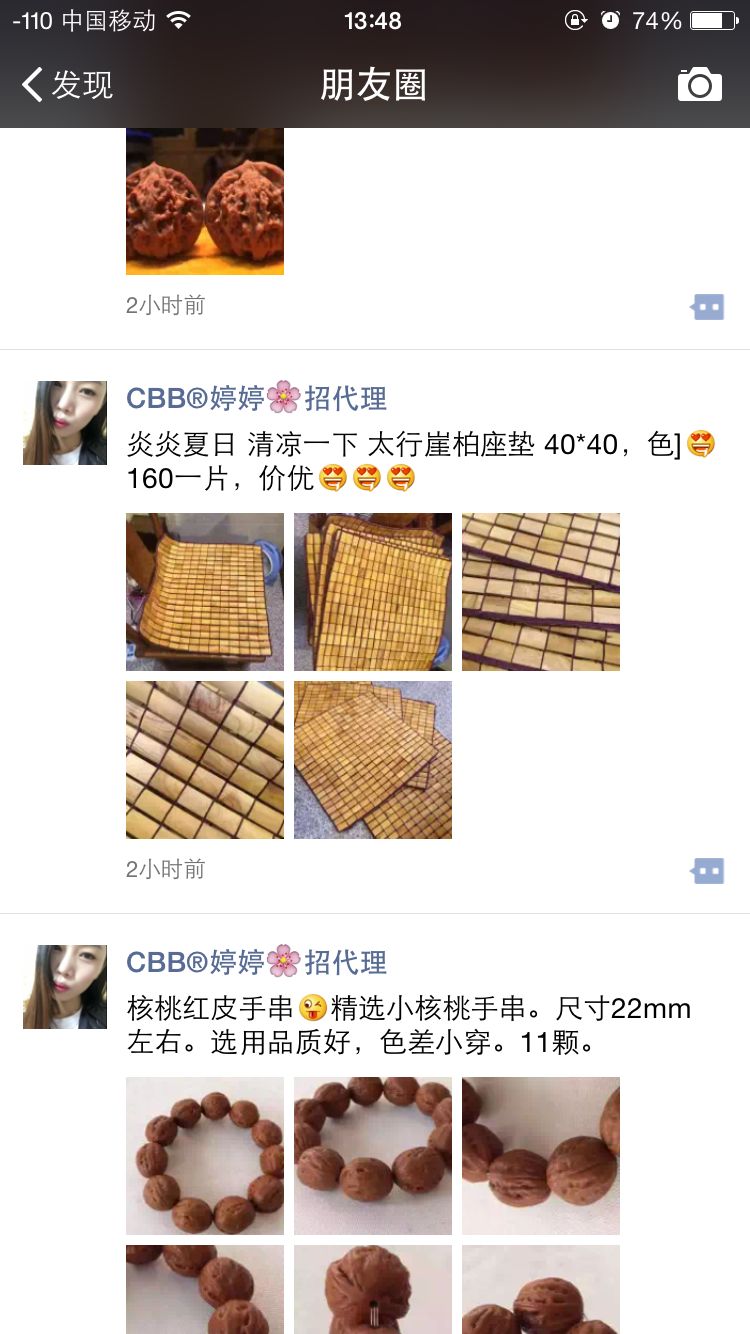The height and width of the screenshot is (1334, 750).
Task: Open the third seat cushion closeup photo
Action: [541, 592]
